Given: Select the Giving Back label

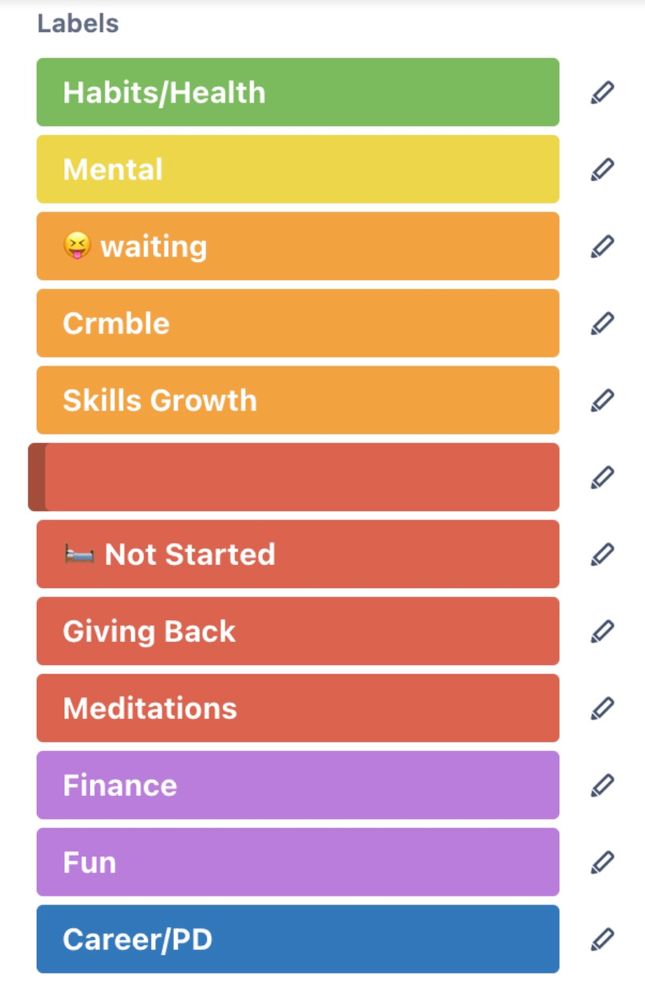Looking at the screenshot, I should tap(297, 631).
